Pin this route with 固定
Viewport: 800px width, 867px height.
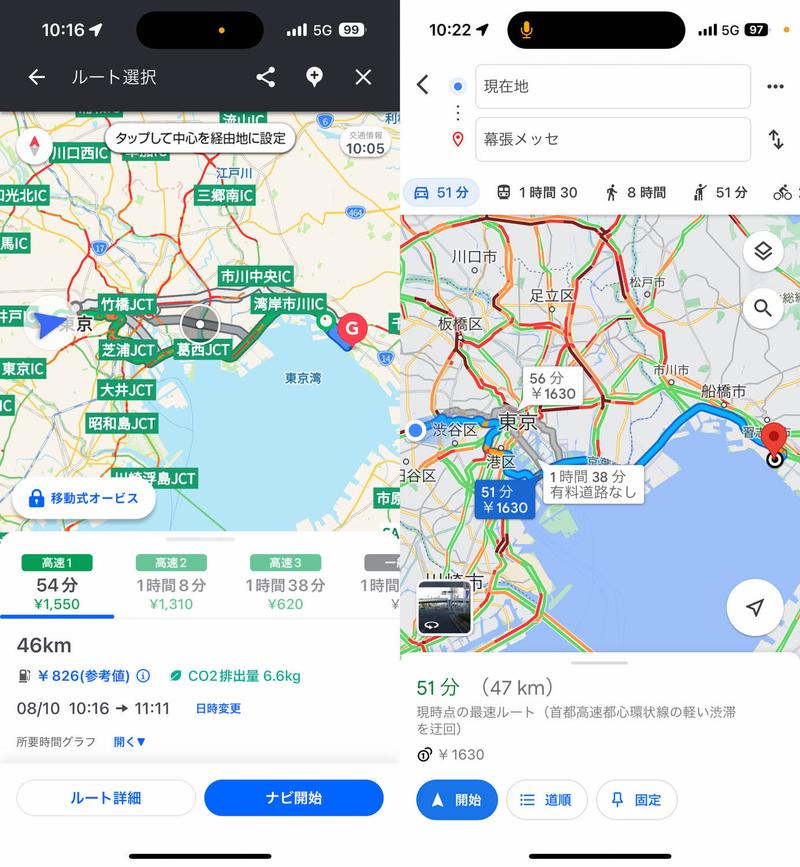(x=637, y=800)
